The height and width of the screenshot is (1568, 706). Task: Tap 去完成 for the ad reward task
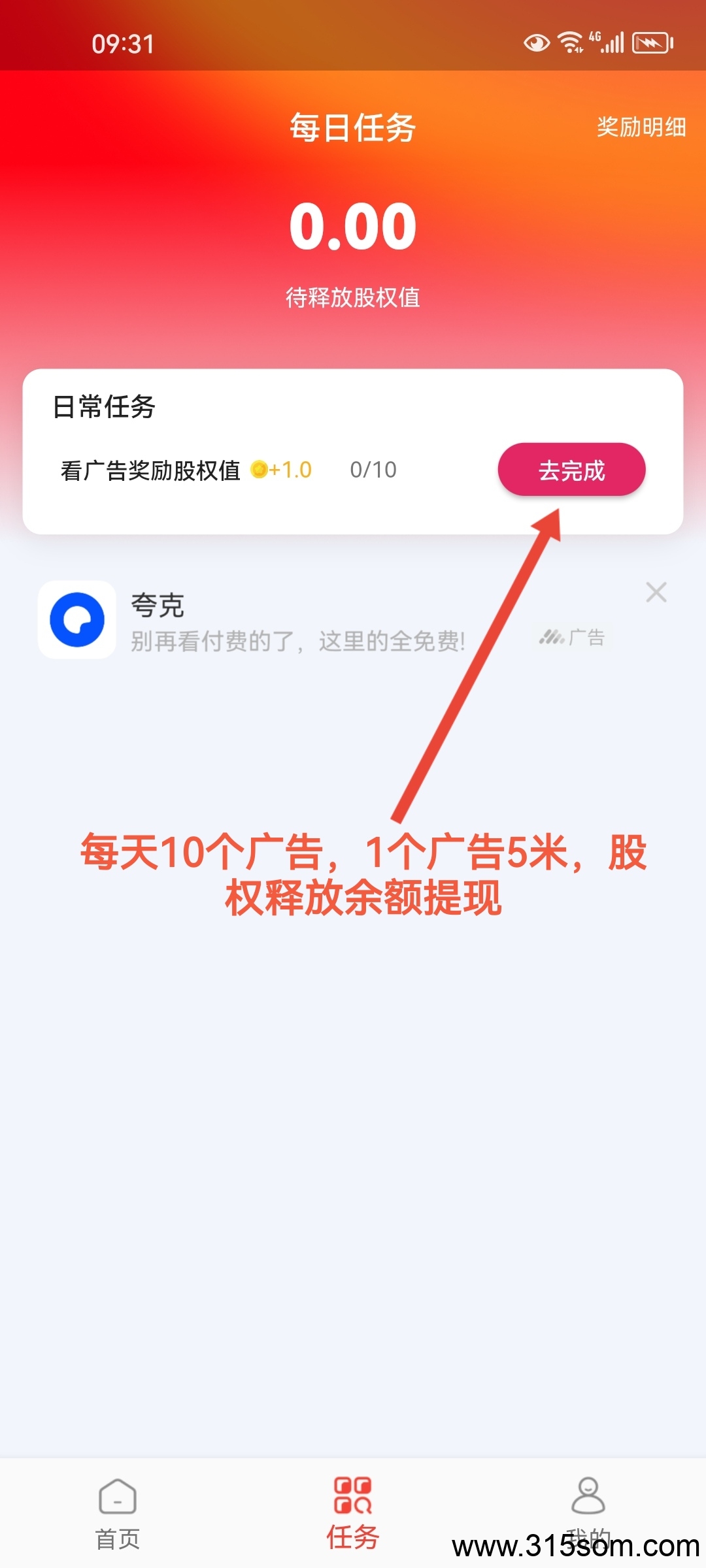571,470
